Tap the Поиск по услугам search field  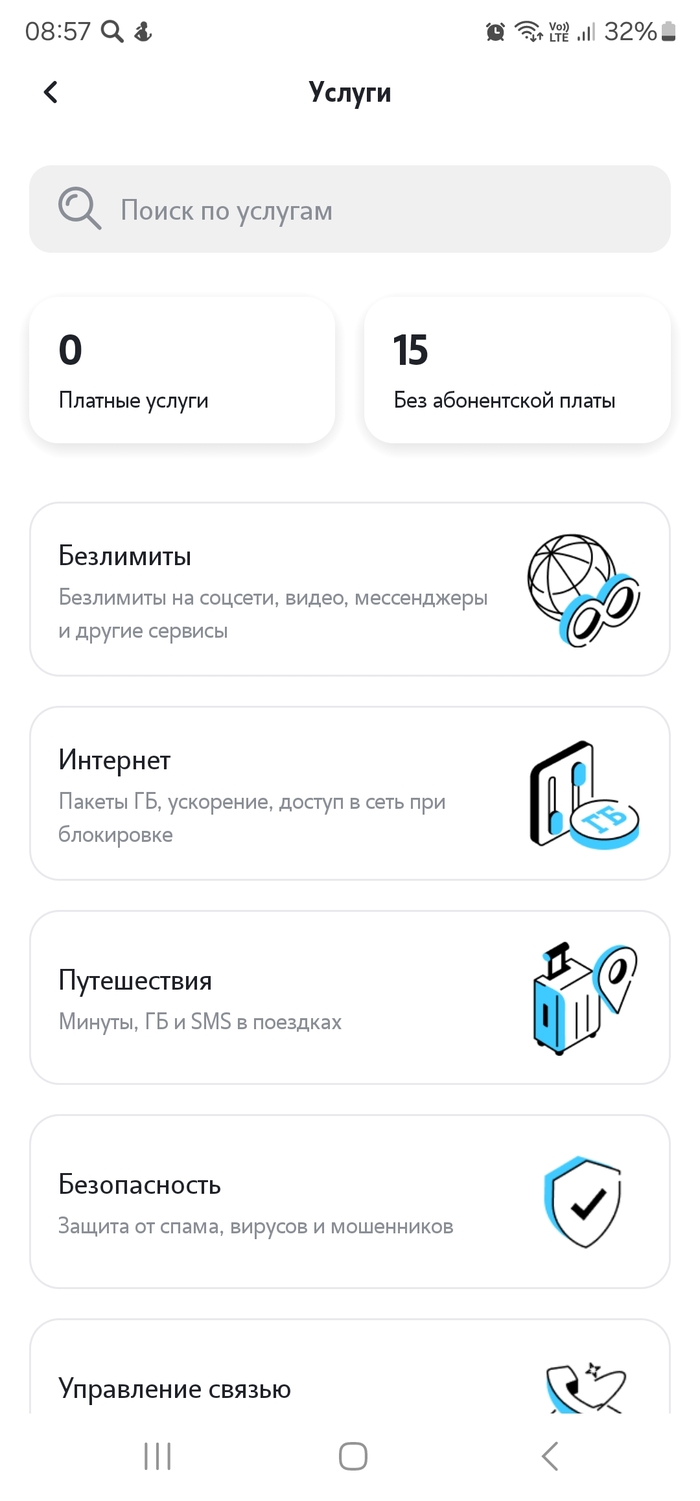tap(350, 210)
